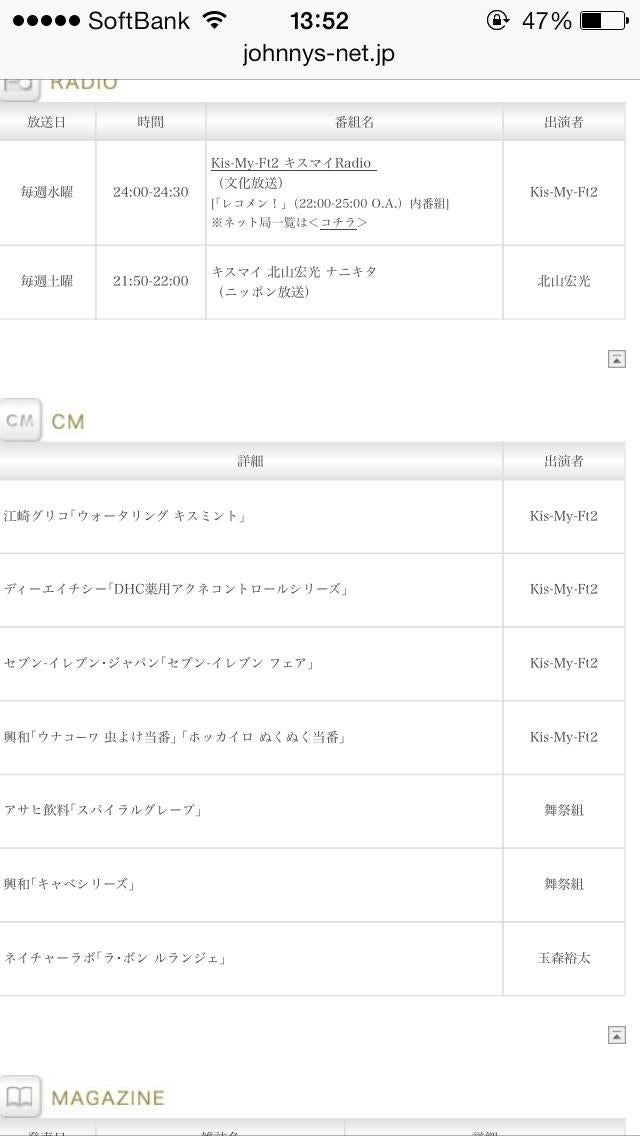Tap the back-to-top arrow below the RADIO table

pyautogui.click(x=617, y=360)
